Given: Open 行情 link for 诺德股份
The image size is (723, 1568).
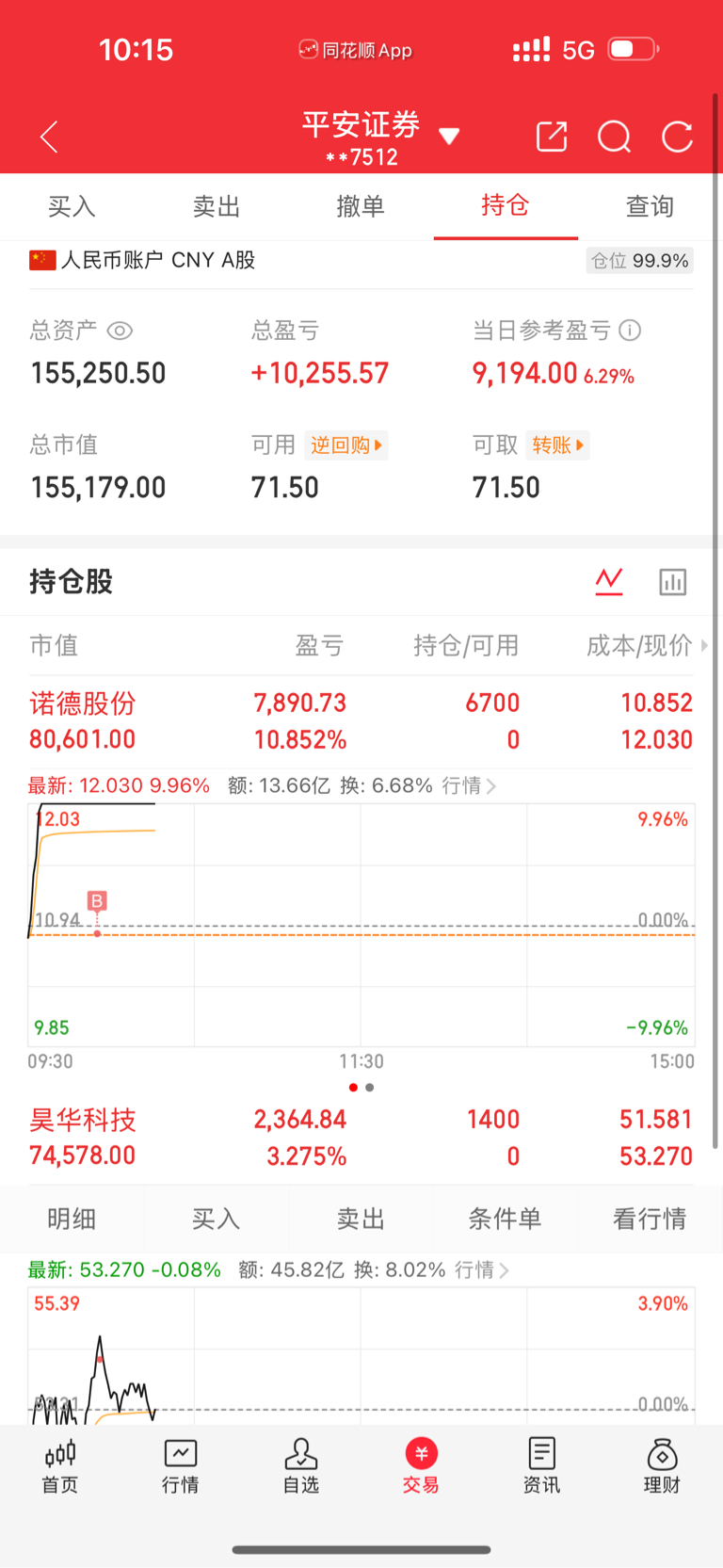Looking at the screenshot, I should point(468,785).
